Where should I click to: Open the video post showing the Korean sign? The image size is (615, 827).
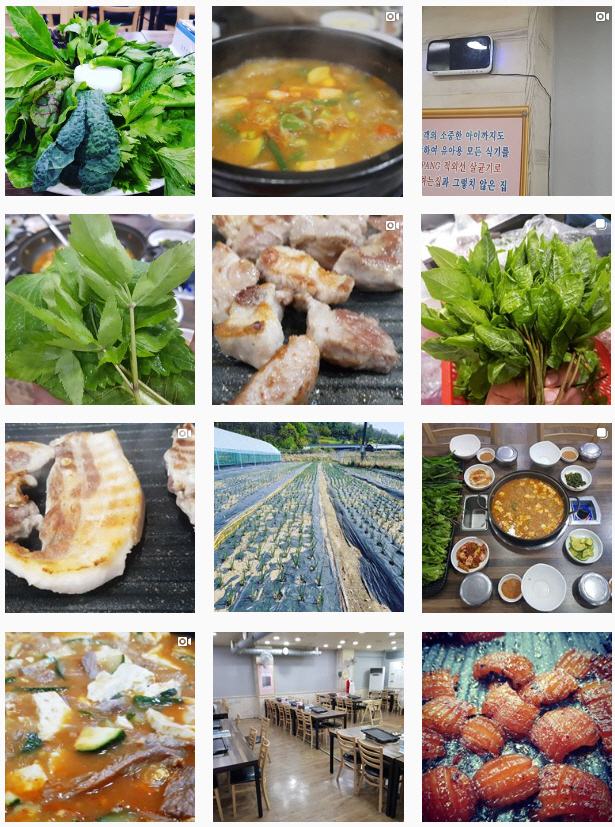tap(517, 100)
